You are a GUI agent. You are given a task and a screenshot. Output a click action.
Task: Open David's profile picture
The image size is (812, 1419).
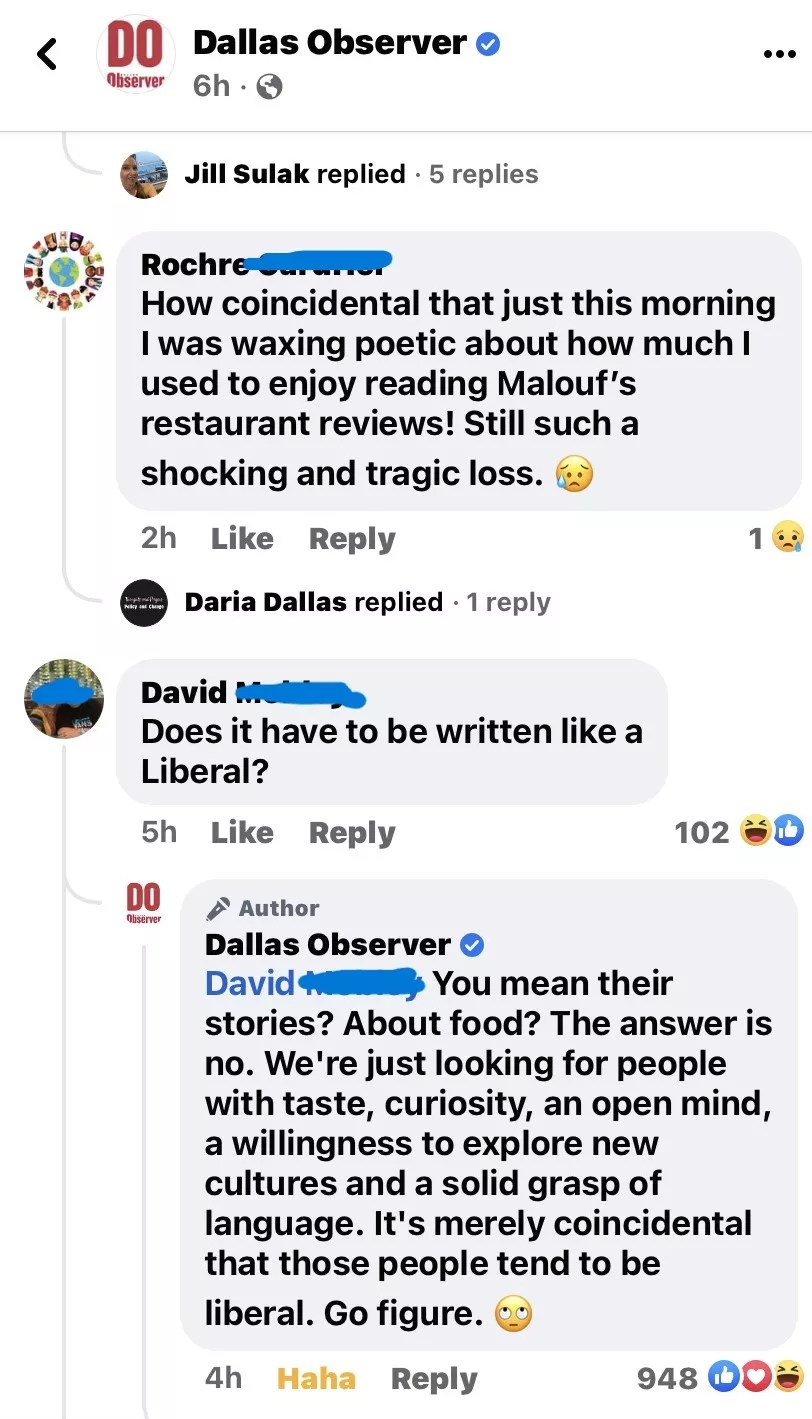click(x=64, y=699)
